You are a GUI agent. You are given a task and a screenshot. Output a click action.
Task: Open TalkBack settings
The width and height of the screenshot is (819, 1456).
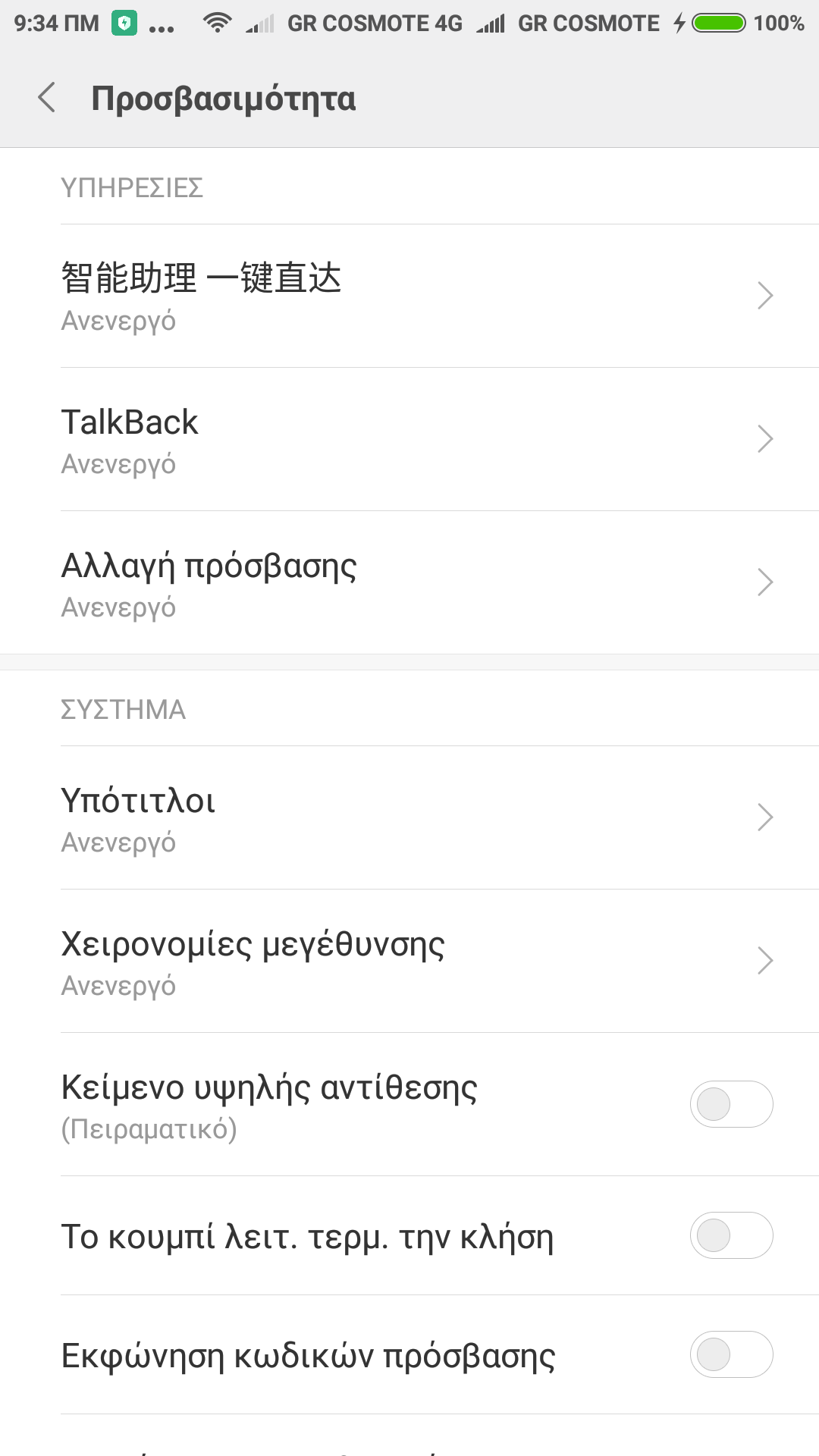click(409, 440)
